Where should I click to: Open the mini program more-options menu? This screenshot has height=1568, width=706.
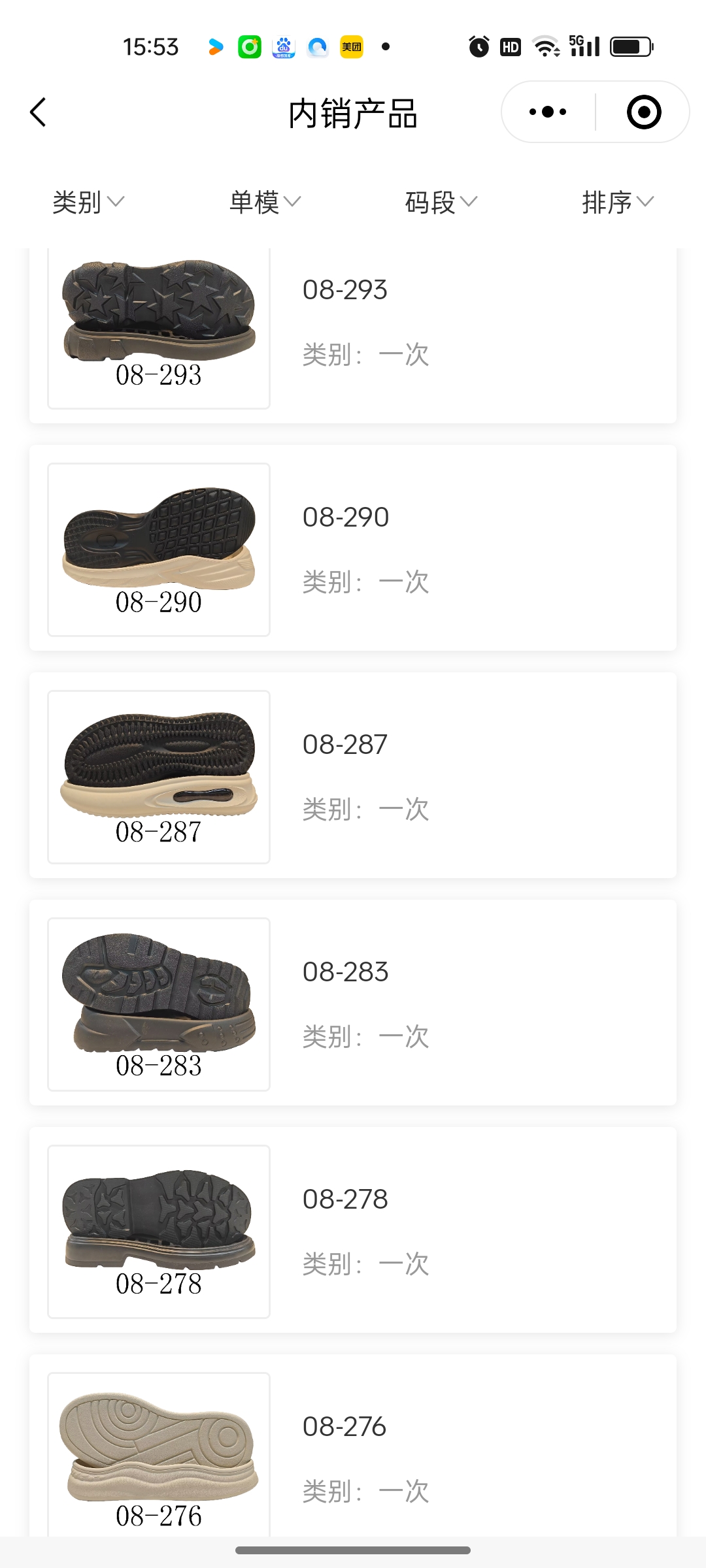548,112
